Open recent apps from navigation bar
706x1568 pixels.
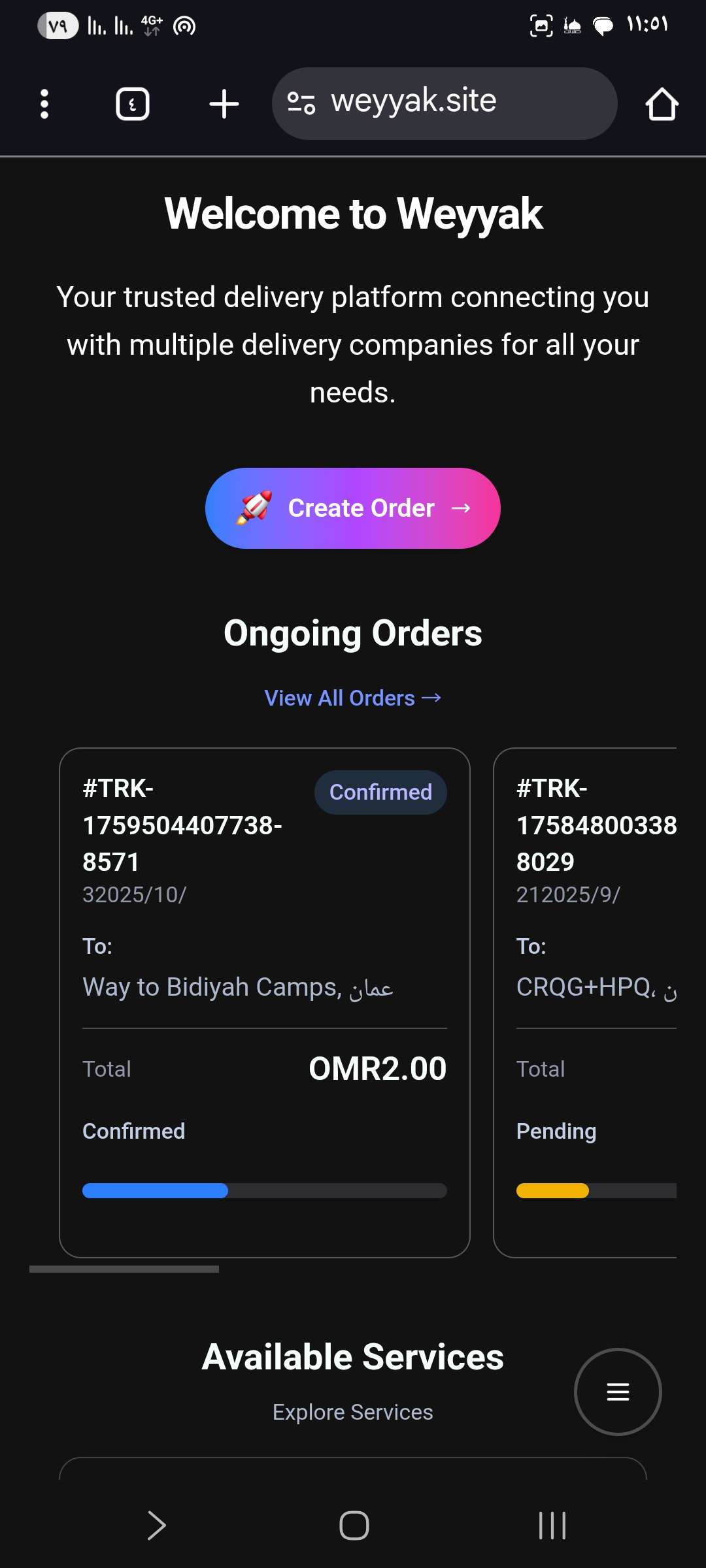pos(552,1526)
